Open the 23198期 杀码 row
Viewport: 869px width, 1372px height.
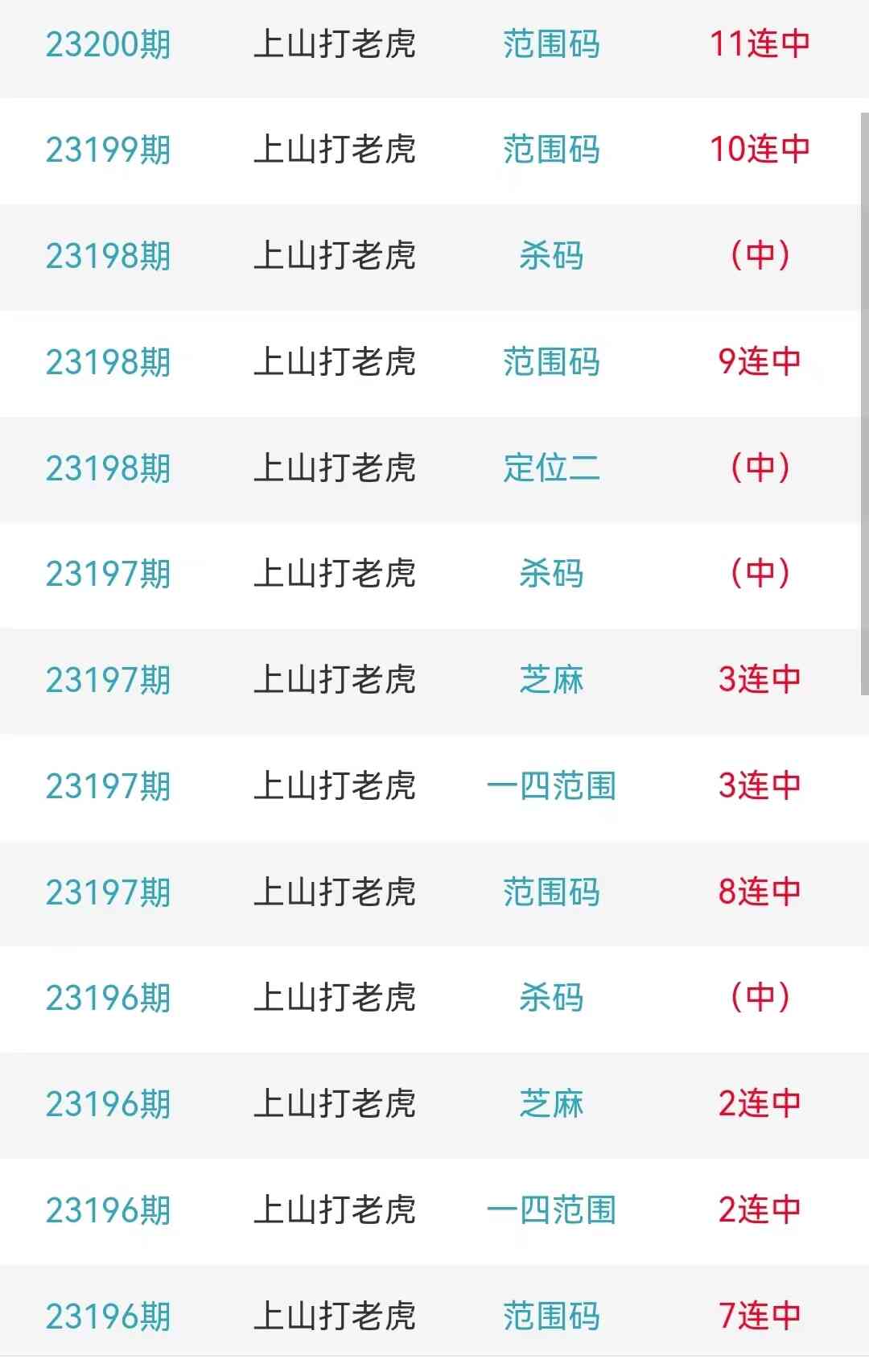(x=434, y=256)
